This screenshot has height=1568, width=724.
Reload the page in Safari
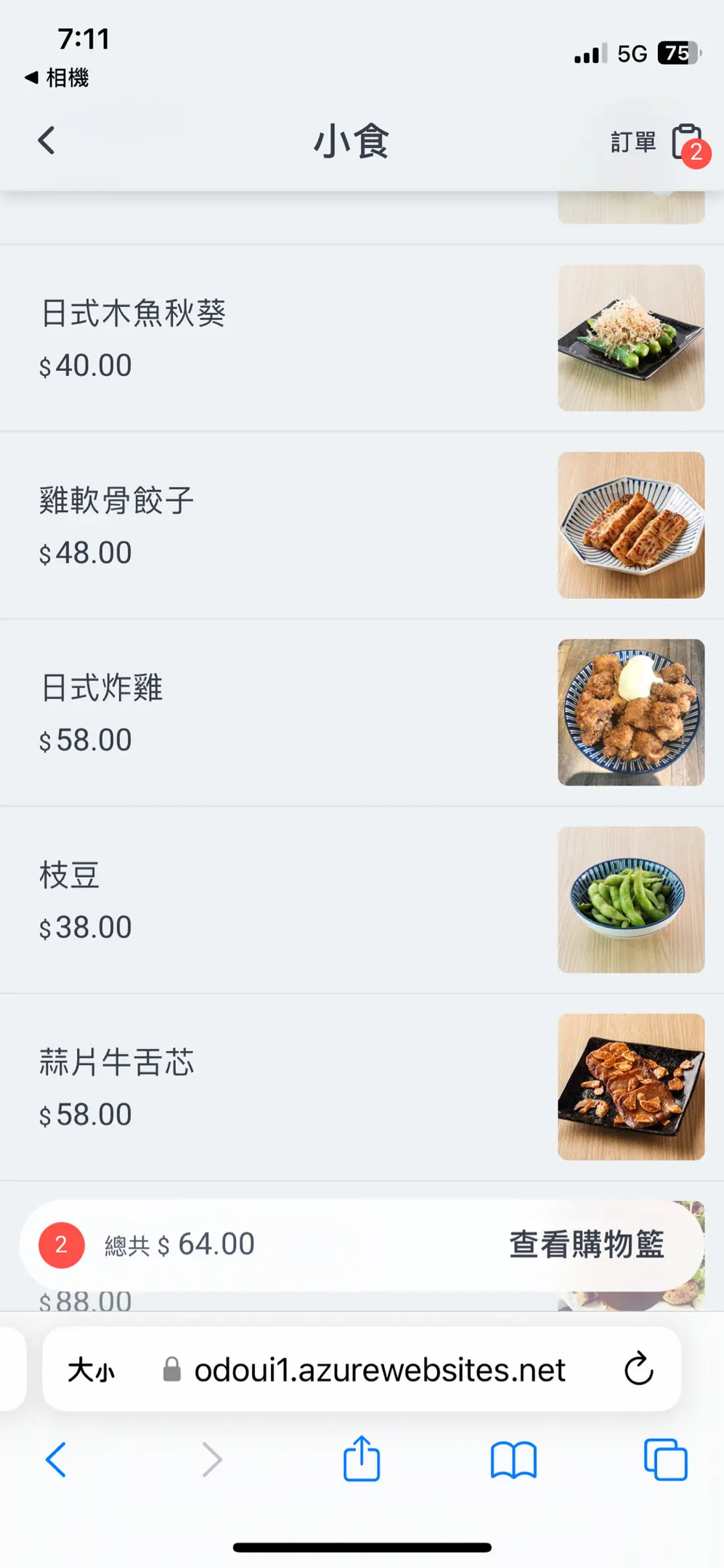pos(638,1369)
